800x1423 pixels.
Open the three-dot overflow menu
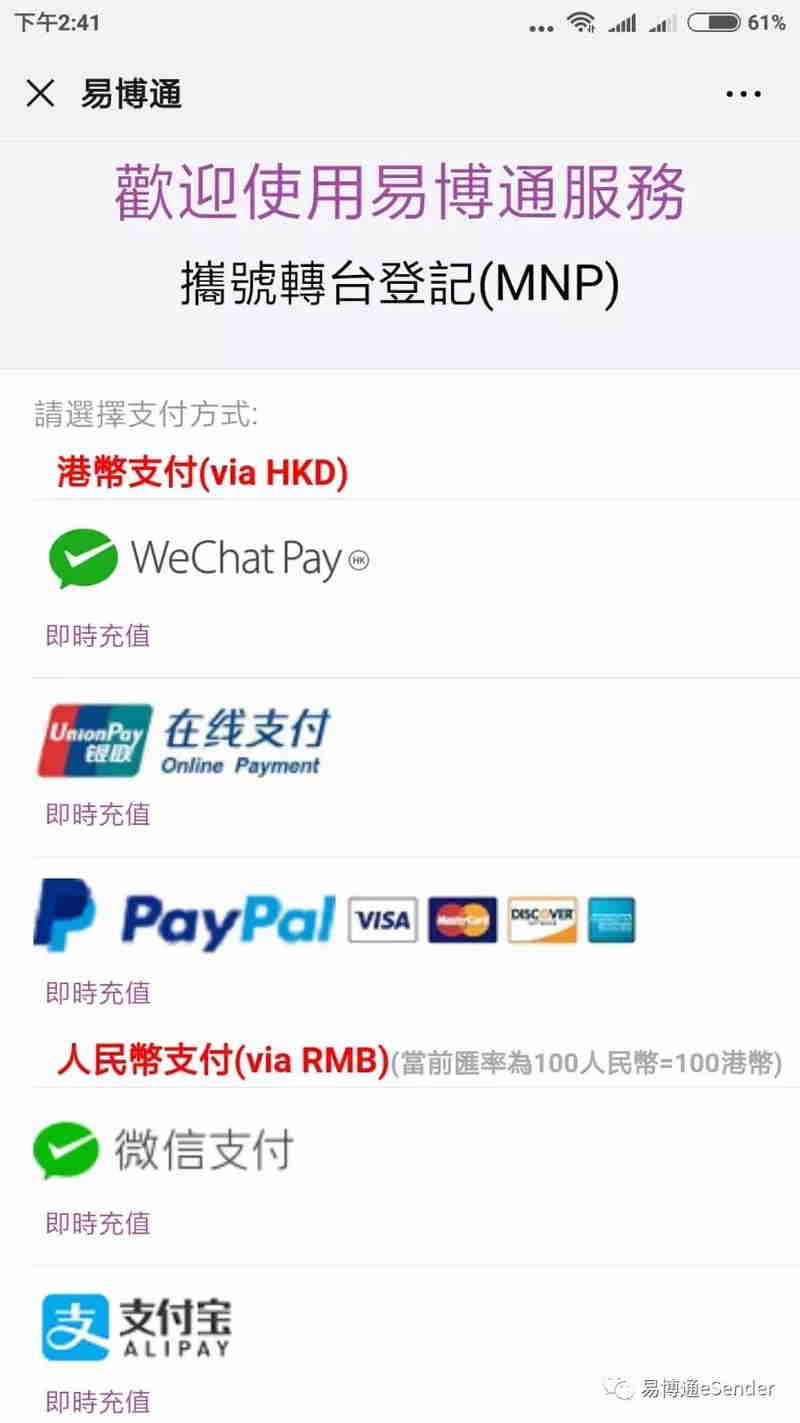(743, 94)
